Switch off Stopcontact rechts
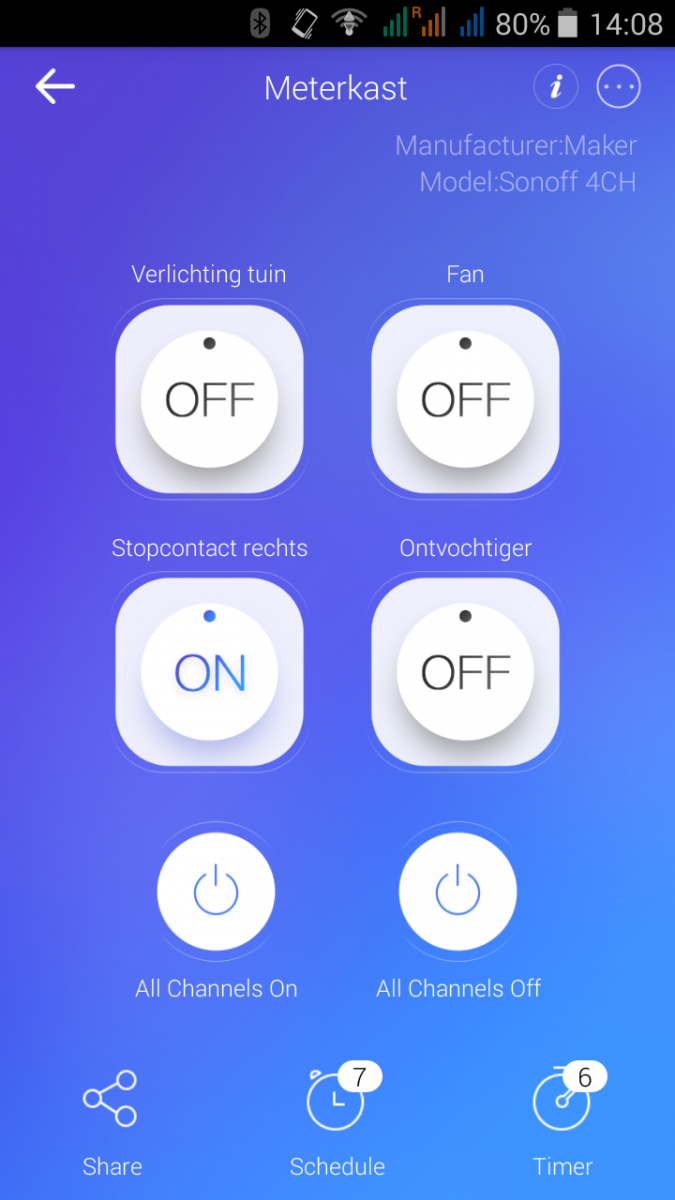The width and height of the screenshot is (675, 1200). point(210,672)
